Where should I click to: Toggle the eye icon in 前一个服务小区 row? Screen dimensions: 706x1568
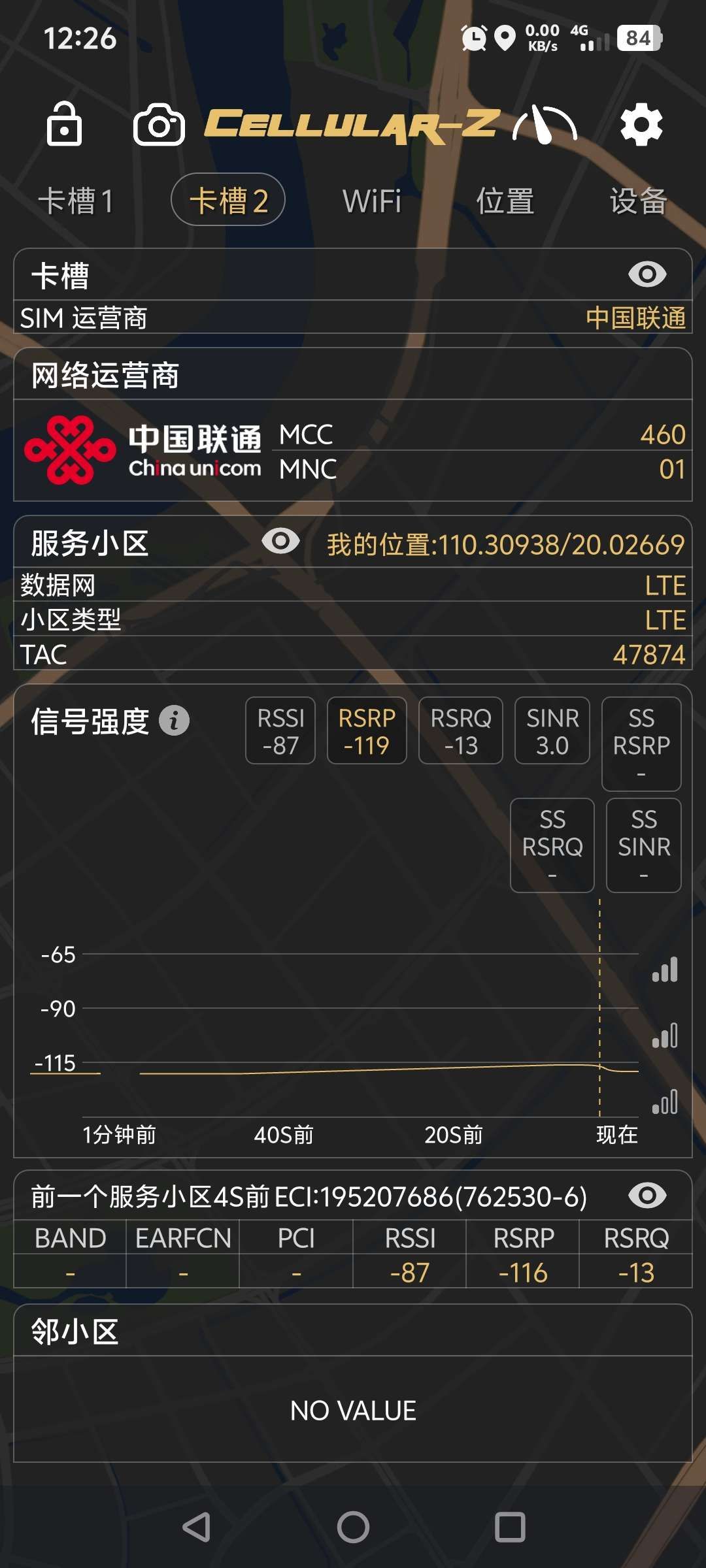(647, 1196)
